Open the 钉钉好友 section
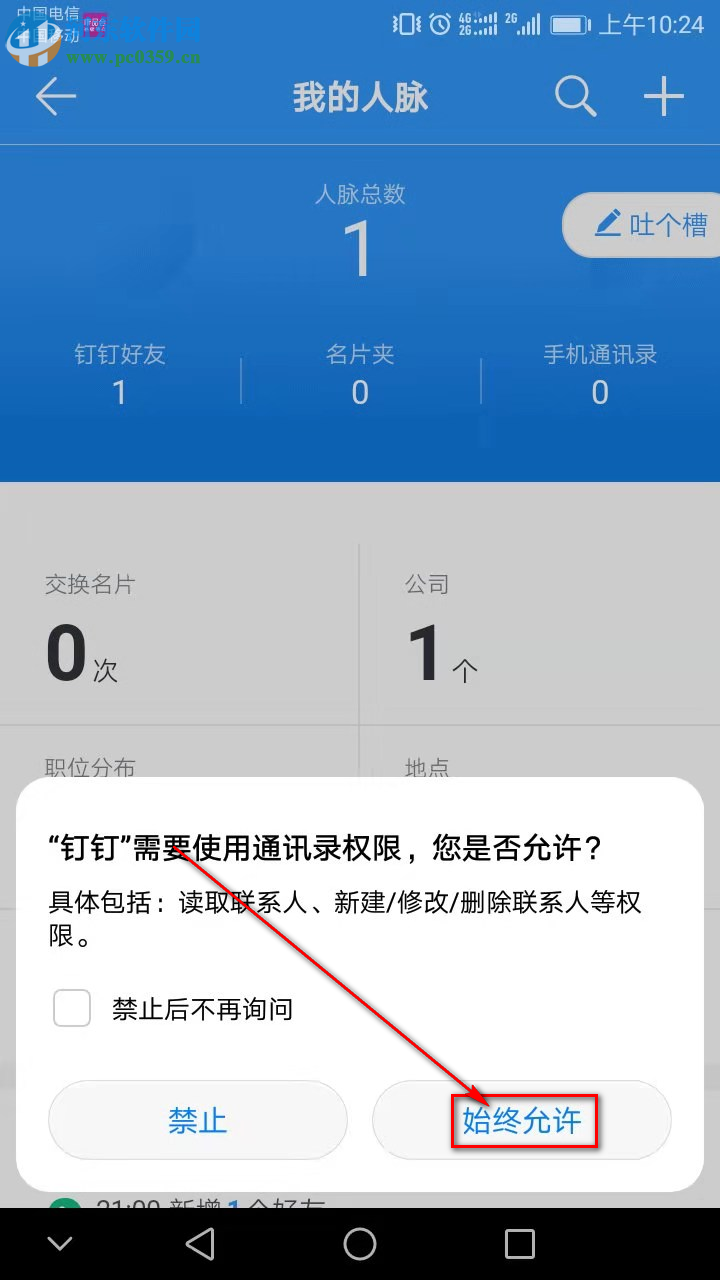Screen dimensions: 720x1280 click(120, 370)
